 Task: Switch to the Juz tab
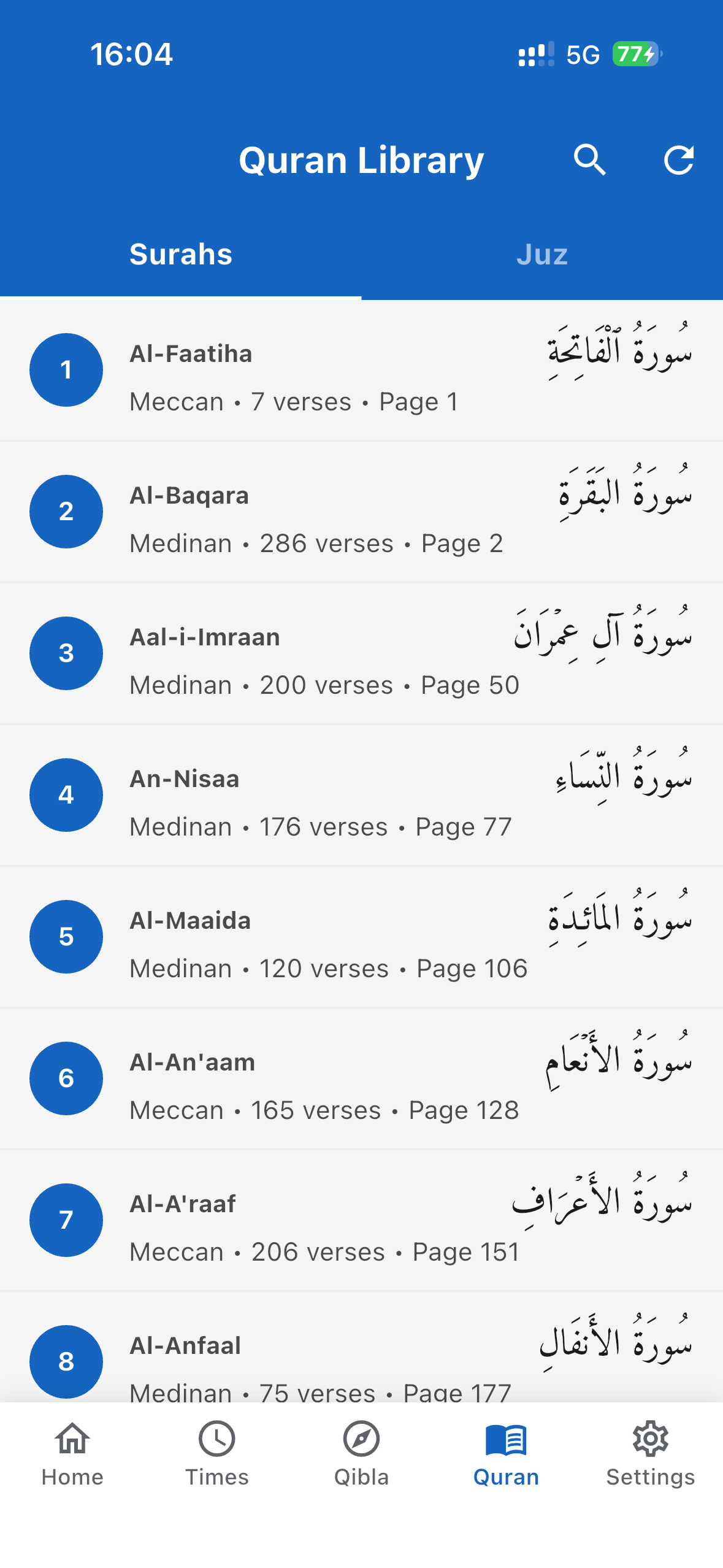(542, 253)
